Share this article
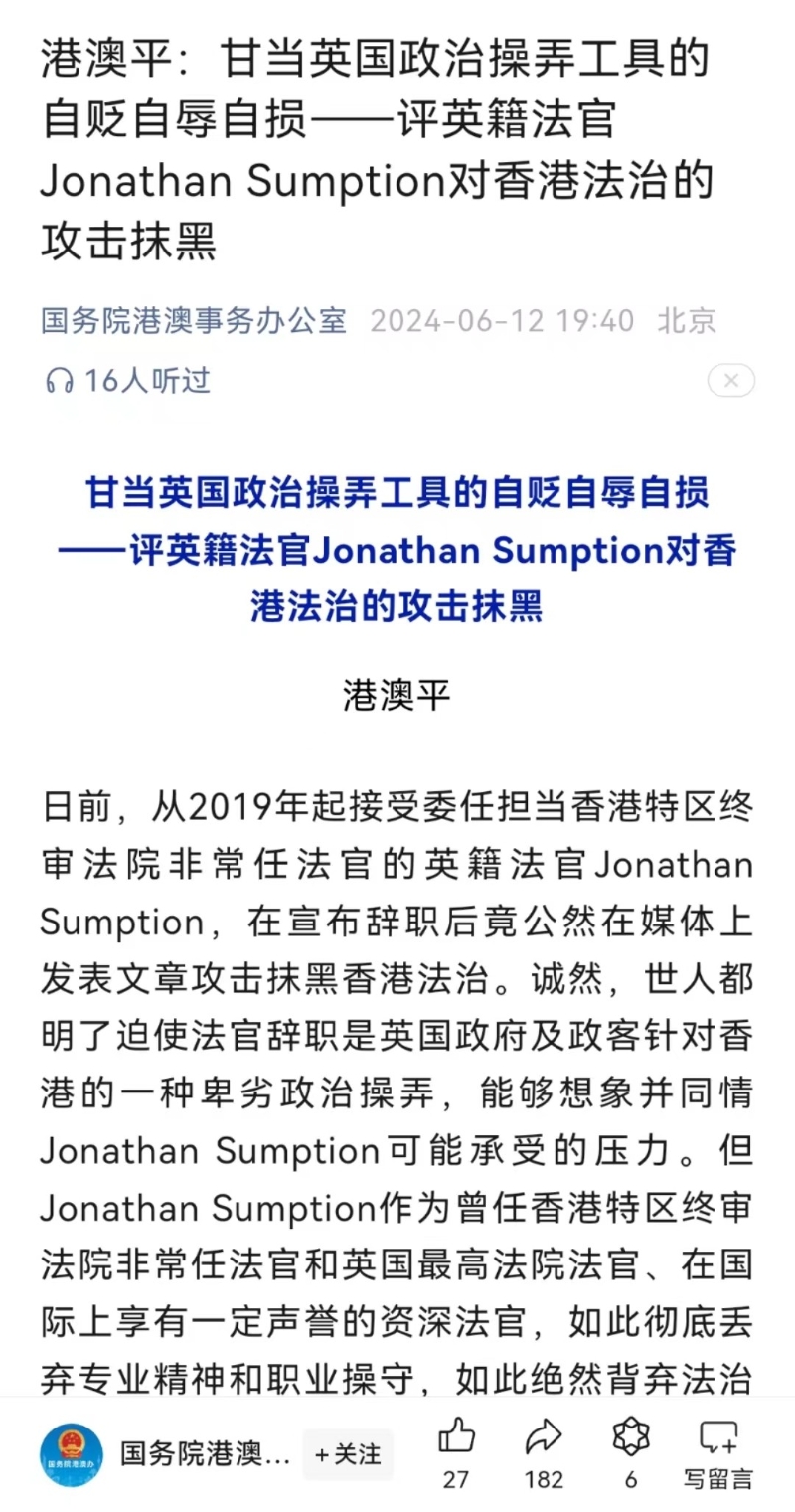Image resolution: width=795 pixels, height=1512 pixels. click(x=544, y=1437)
